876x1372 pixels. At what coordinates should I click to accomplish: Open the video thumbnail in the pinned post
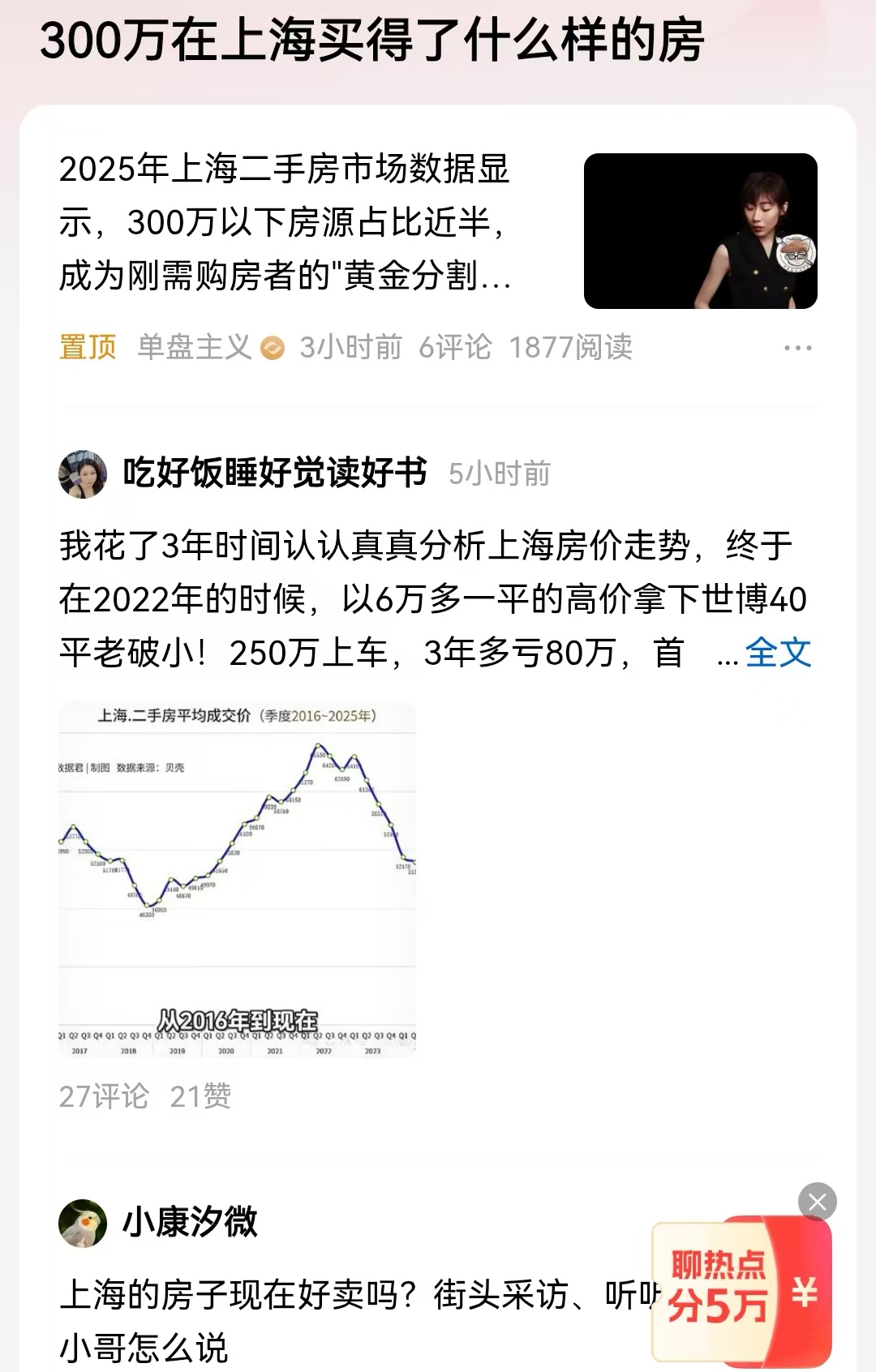[700, 231]
